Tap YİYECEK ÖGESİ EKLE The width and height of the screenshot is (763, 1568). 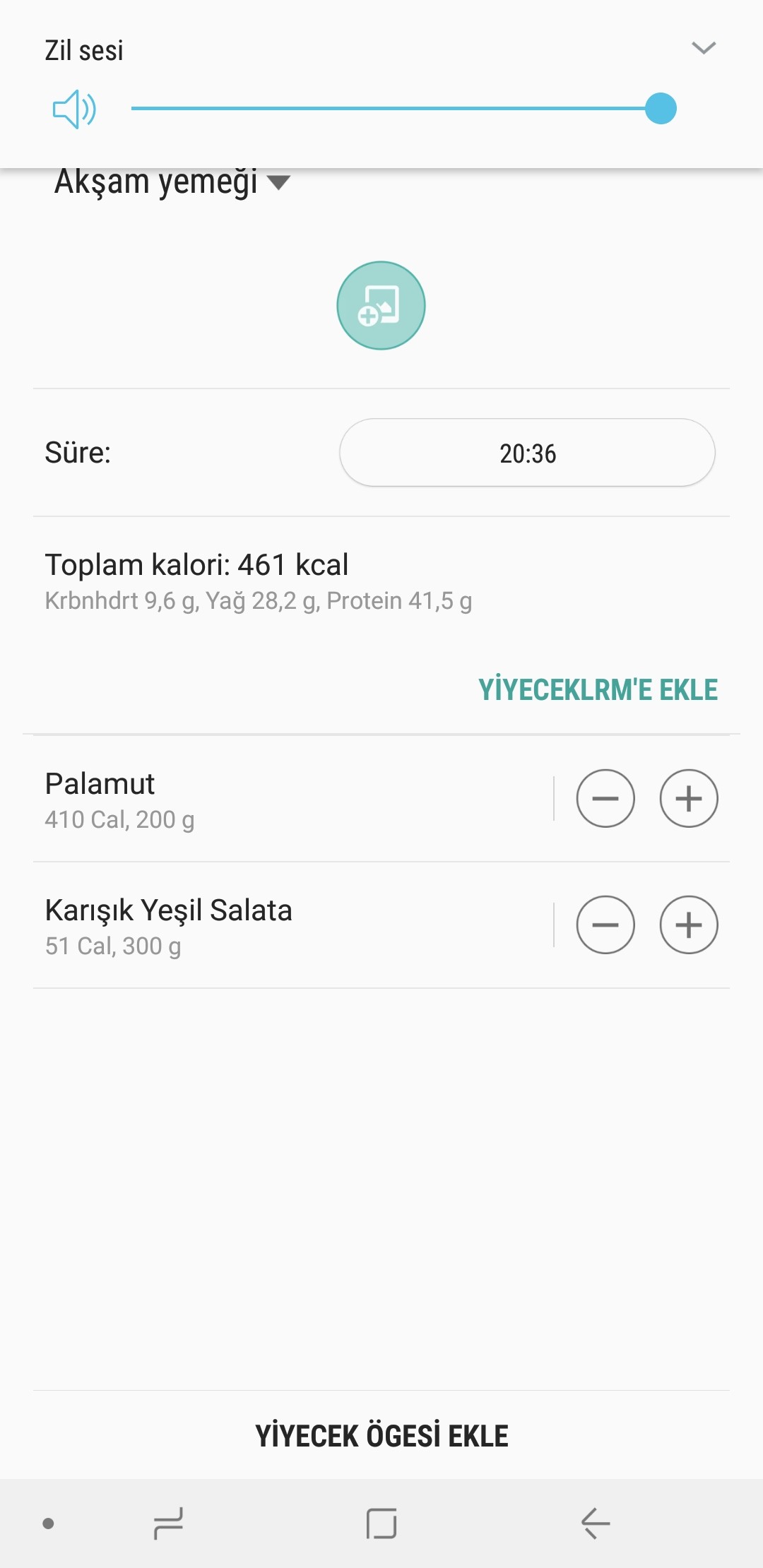pyautogui.click(x=381, y=1436)
